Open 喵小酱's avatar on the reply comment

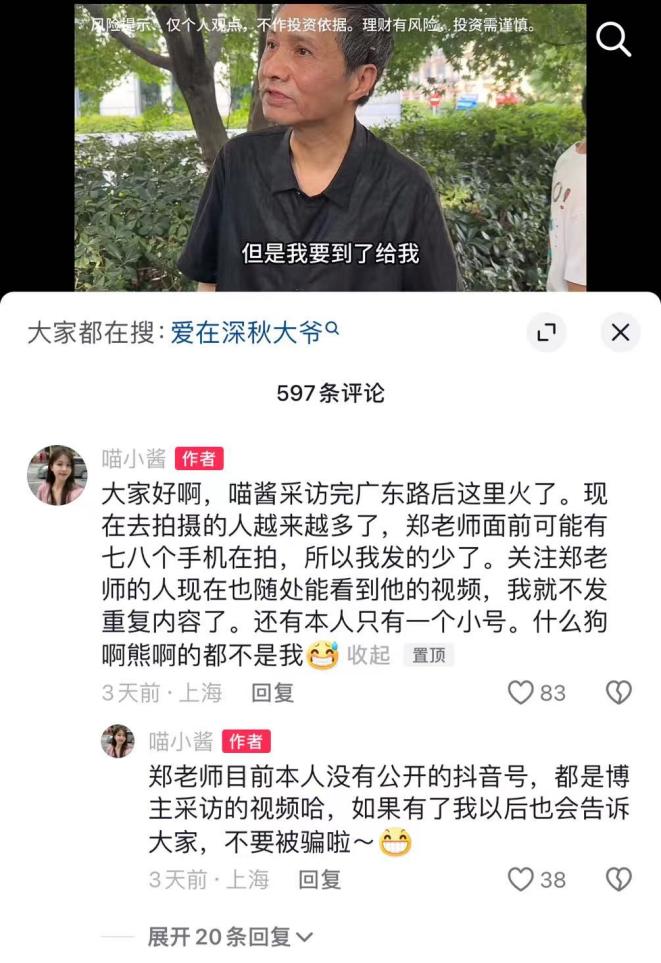coord(118,741)
